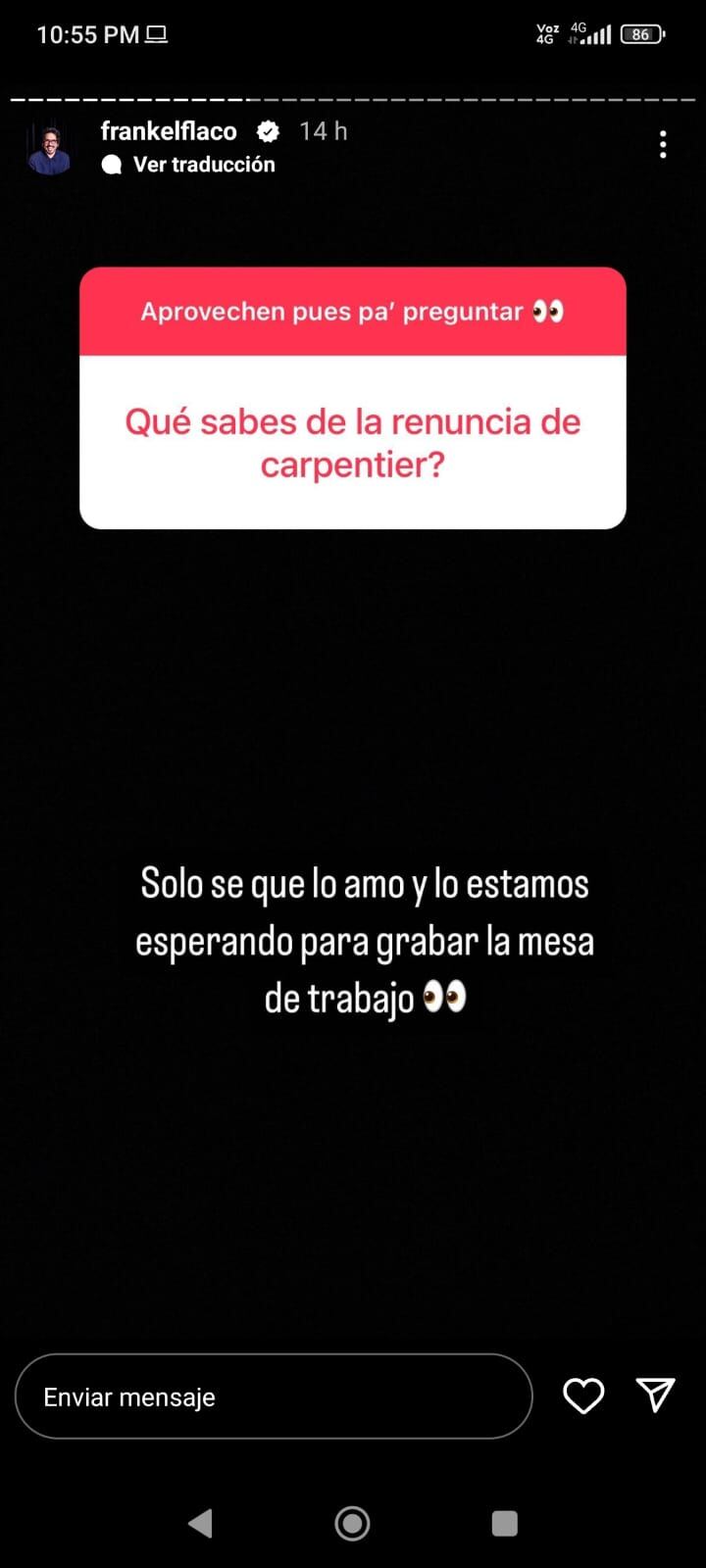Viewport: 706px width, 1568px height.
Task: Open the three-dot story options menu
Action: 663,143
